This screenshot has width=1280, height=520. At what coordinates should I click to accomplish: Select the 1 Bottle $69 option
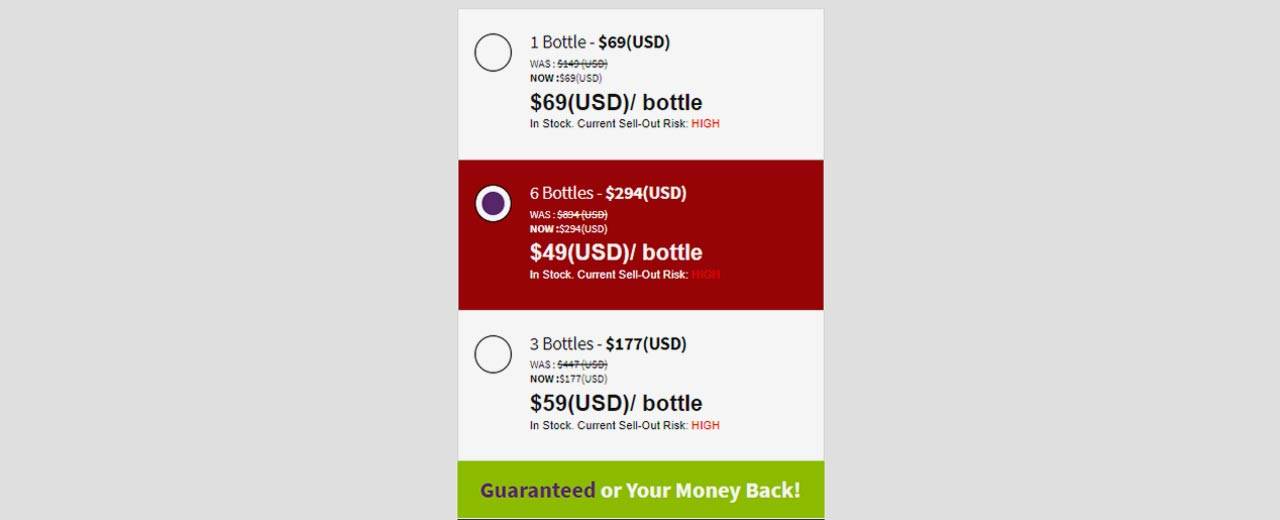(x=493, y=53)
